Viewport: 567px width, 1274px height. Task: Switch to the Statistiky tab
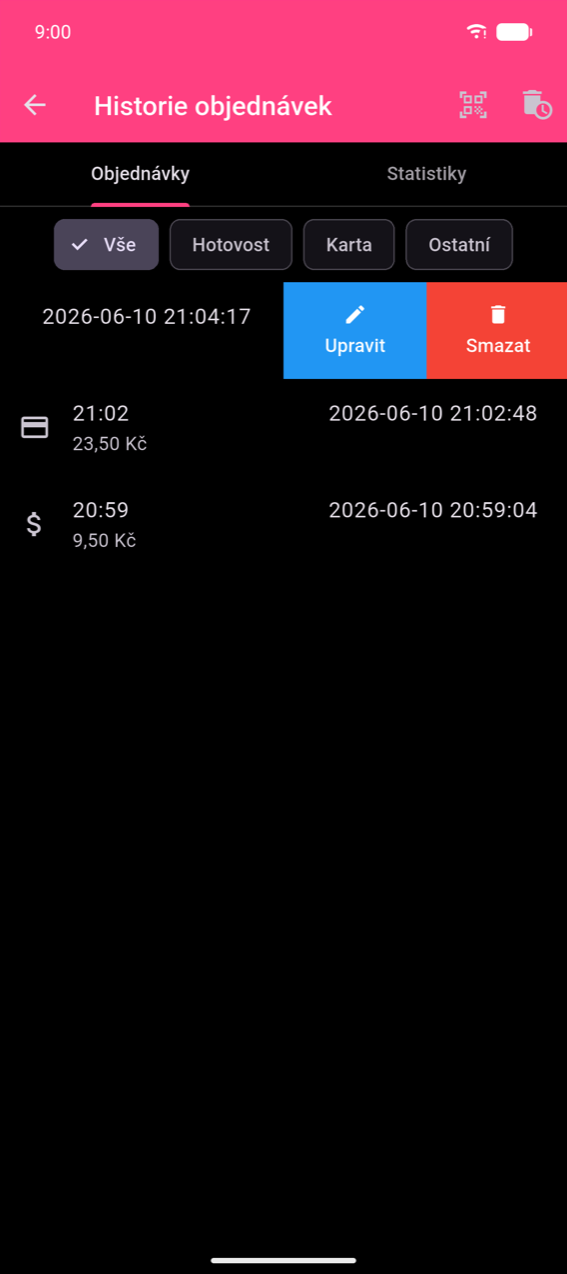pyautogui.click(x=426, y=174)
